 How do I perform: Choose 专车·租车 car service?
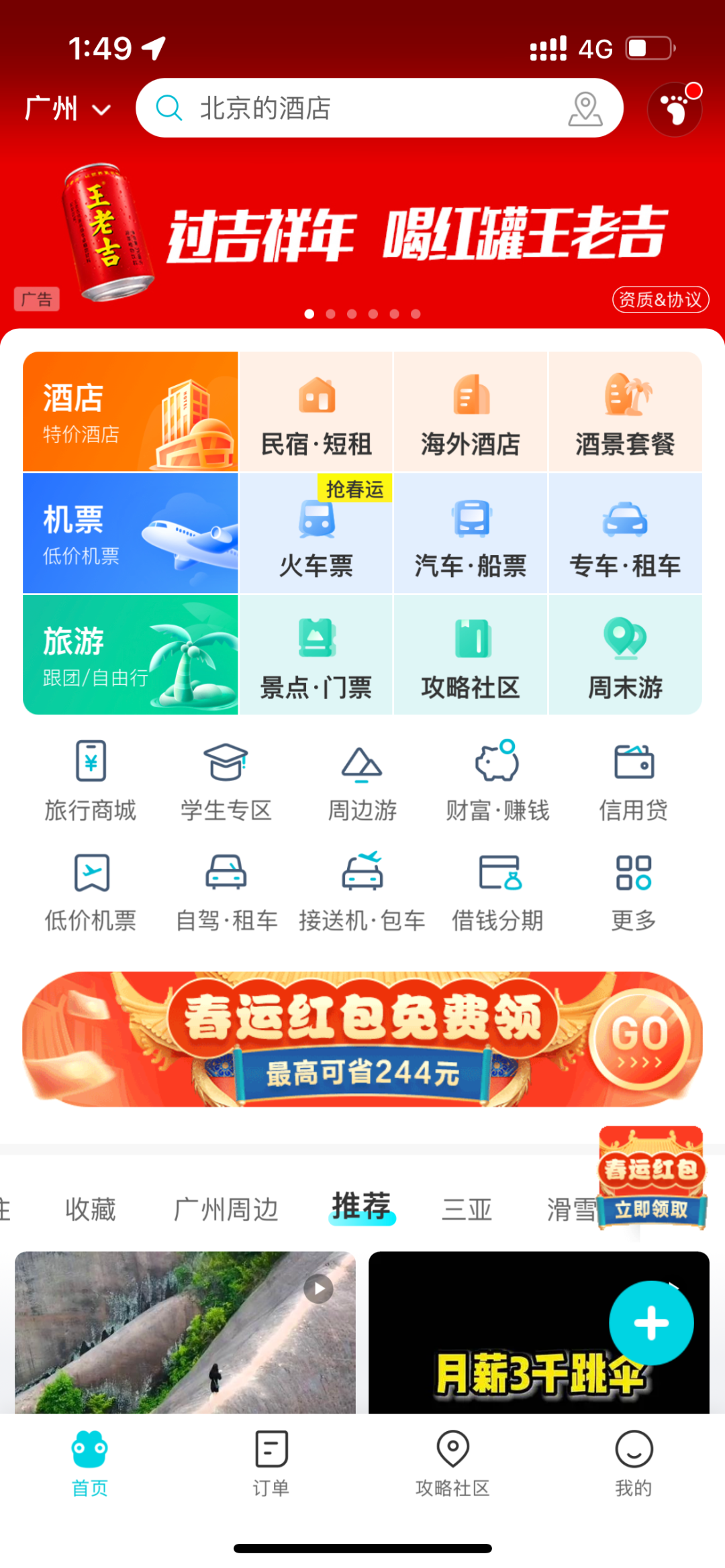[x=625, y=534]
